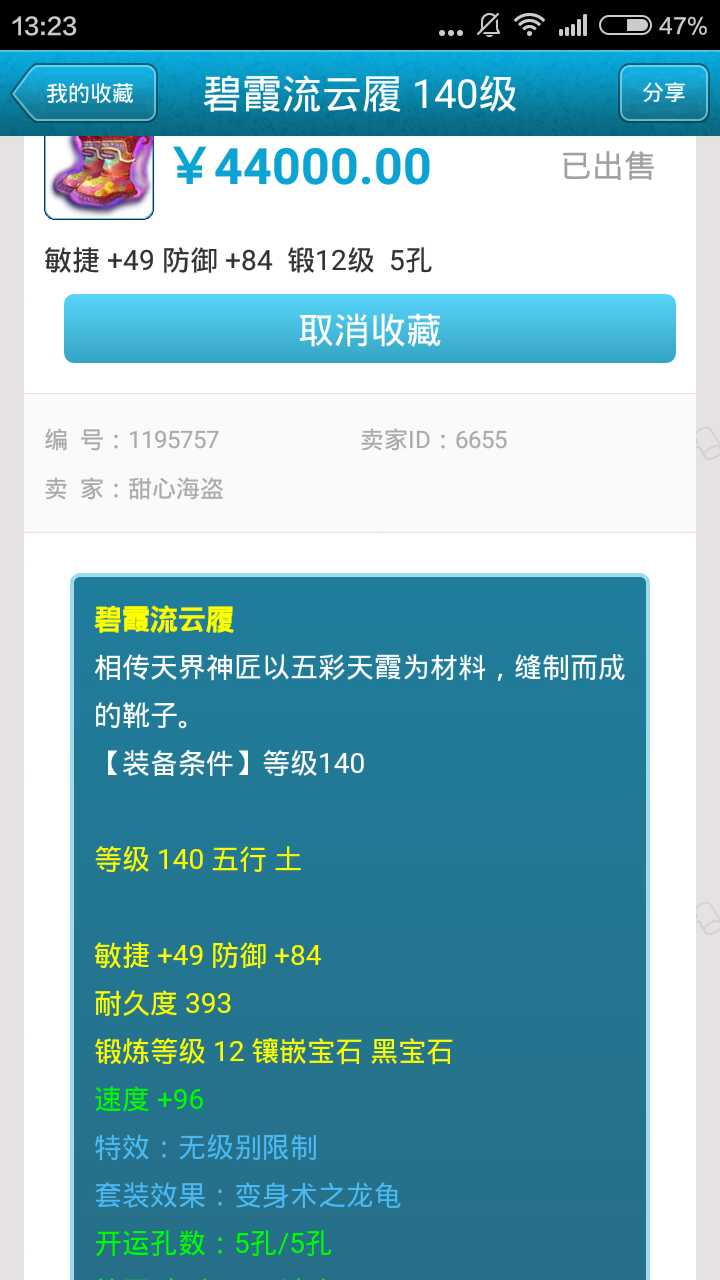This screenshot has width=720, height=1280.
Task: Tap 取消收藏 to remove favorite
Action: click(x=370, y=329)
